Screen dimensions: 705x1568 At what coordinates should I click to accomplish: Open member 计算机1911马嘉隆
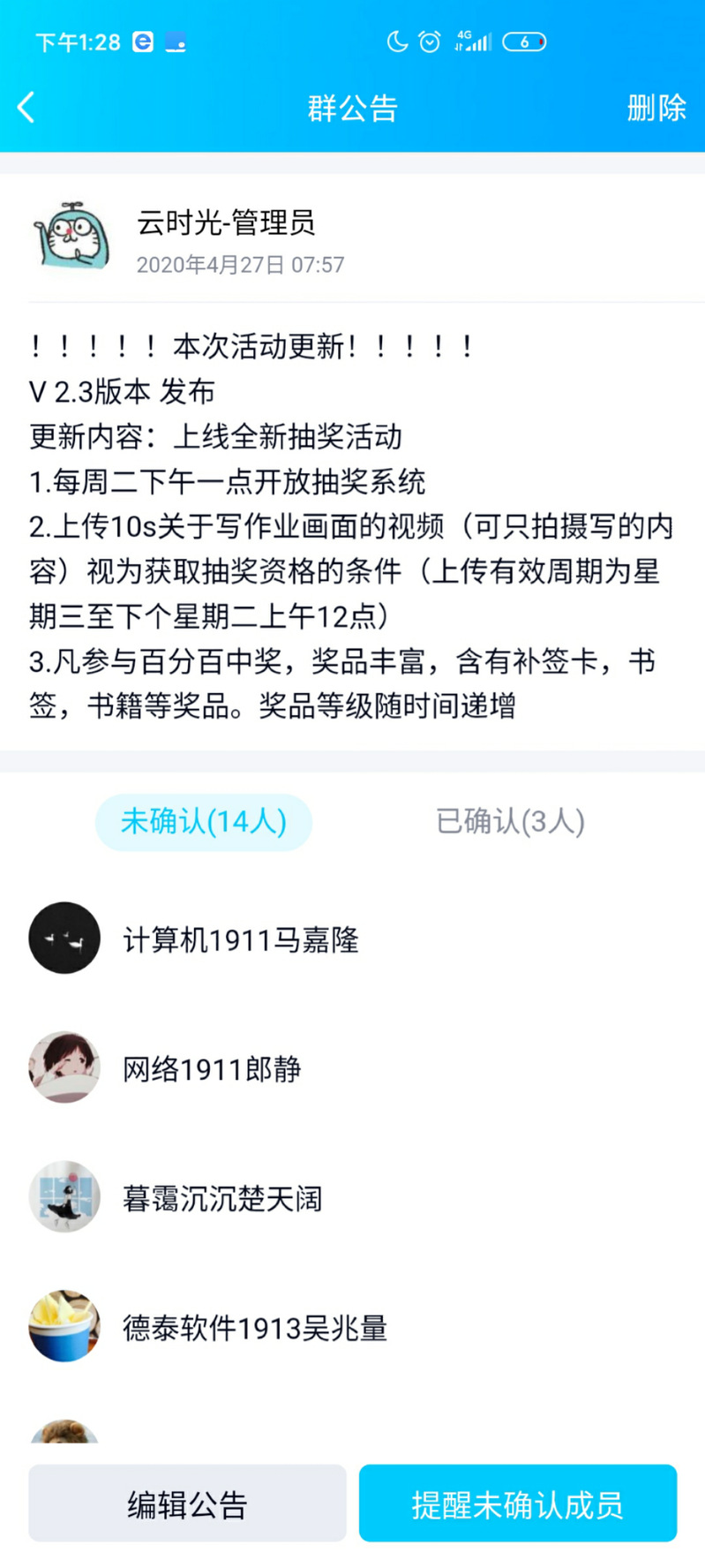click(x=240, y=939)
